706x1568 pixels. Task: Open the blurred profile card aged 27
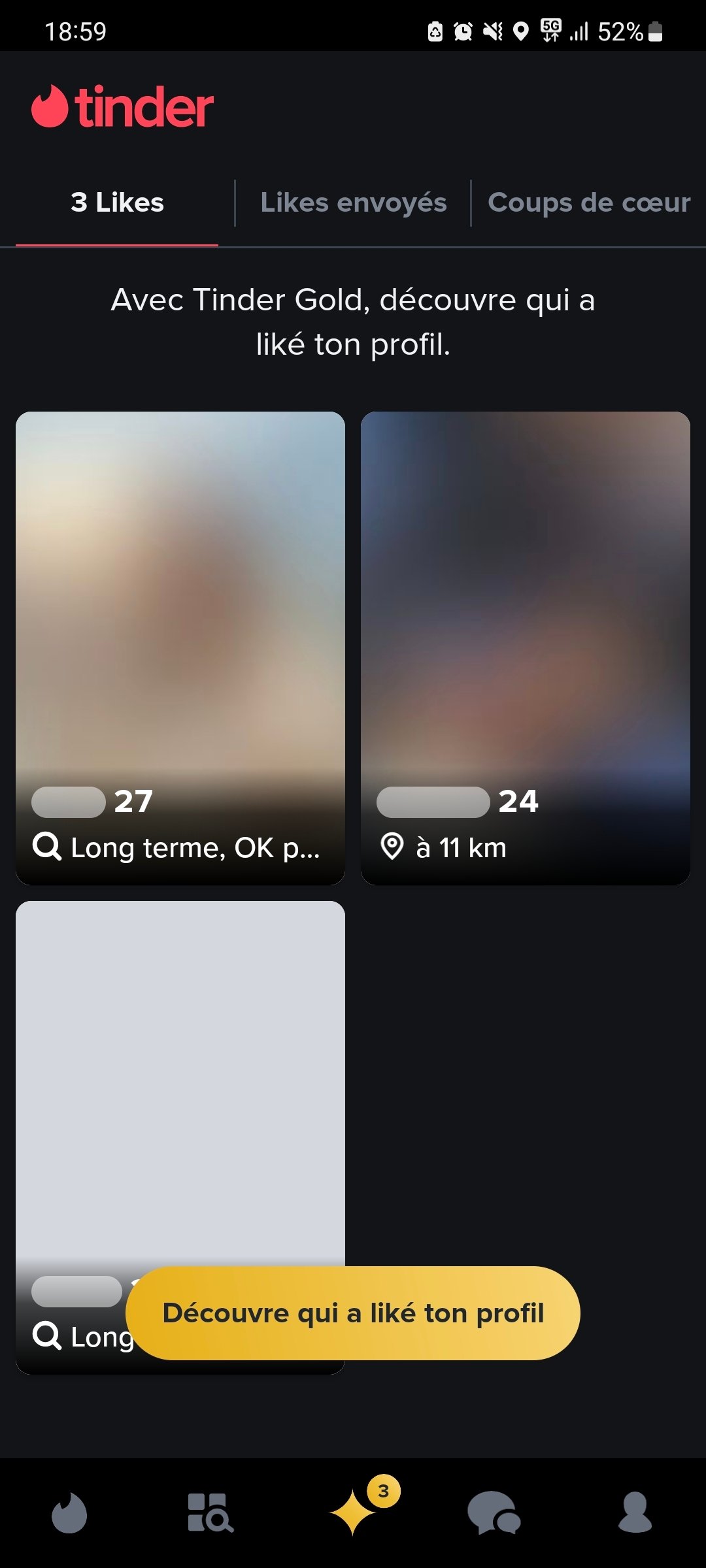pos(180,648)
